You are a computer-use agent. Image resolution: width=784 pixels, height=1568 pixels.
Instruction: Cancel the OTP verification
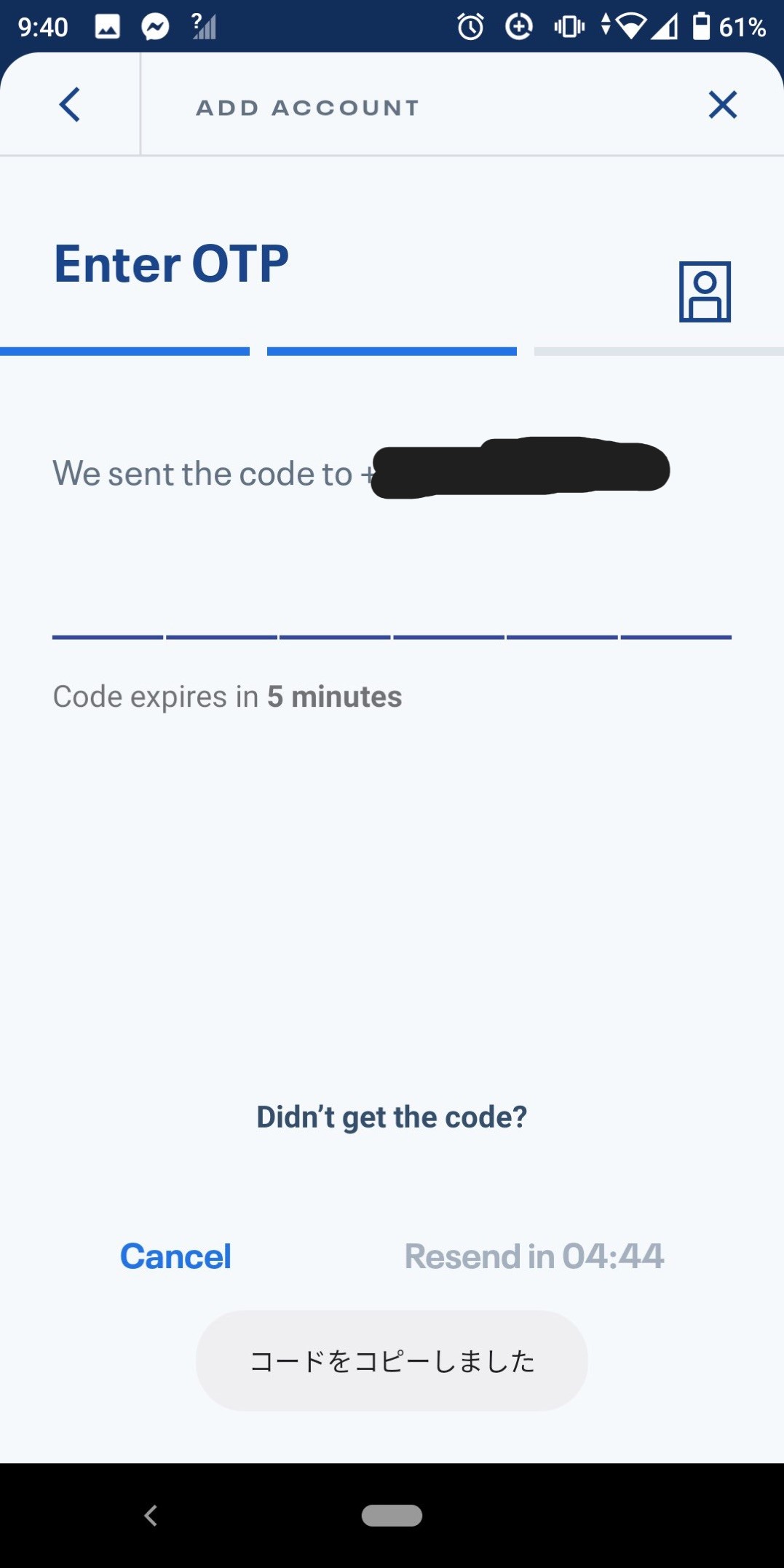(x=175, y=1256)
